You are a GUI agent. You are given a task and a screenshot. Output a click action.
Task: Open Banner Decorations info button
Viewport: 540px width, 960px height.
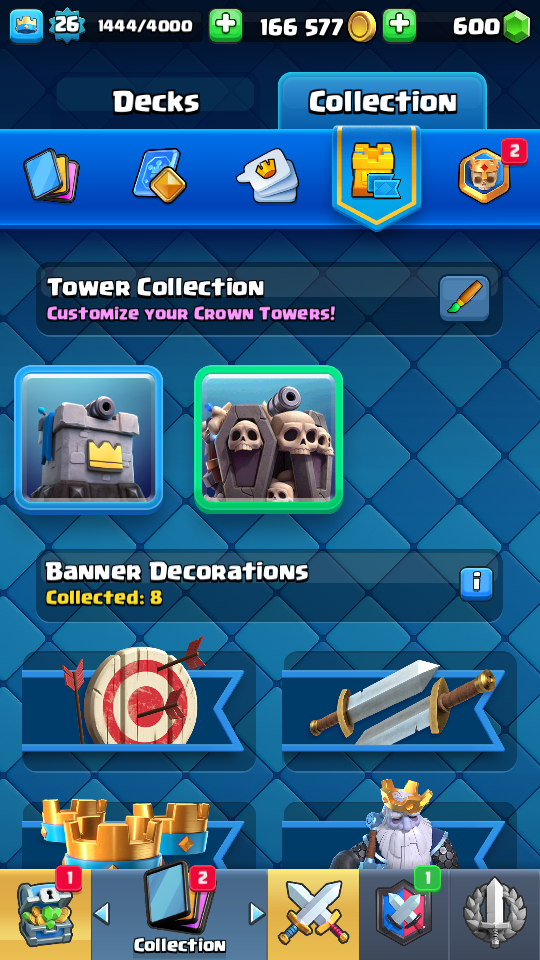[477, 584]
